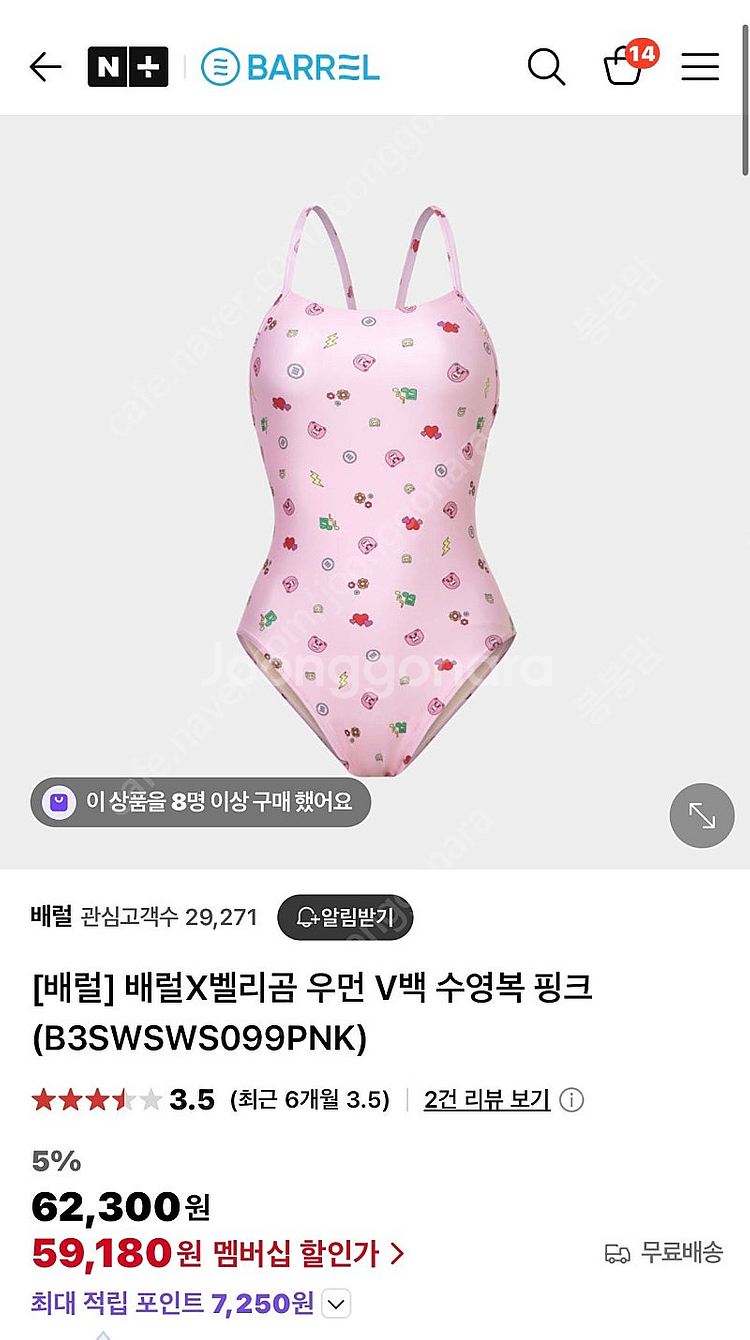Tap the info icon beside reviews
The height and width of the screenshot is (1340, 750).
click(x=571, y=1100)
